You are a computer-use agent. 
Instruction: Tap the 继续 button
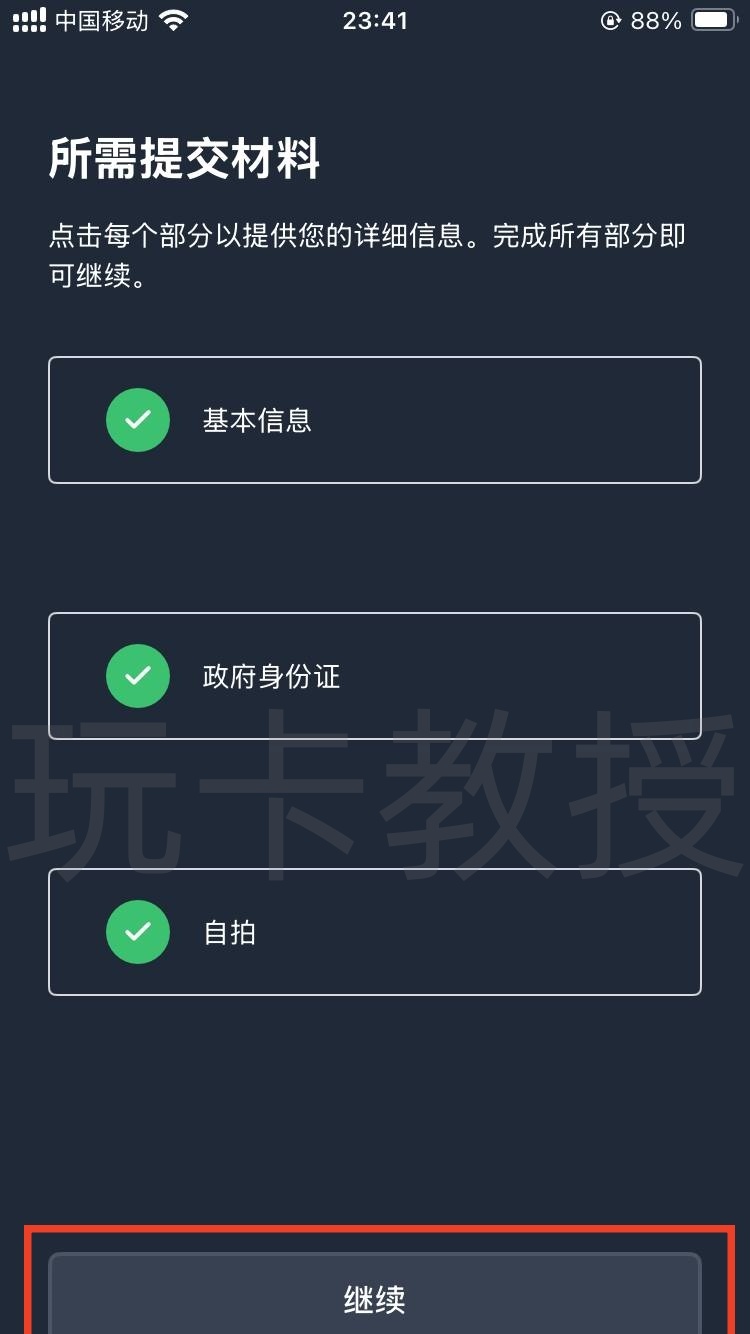tap(374, 1298)
